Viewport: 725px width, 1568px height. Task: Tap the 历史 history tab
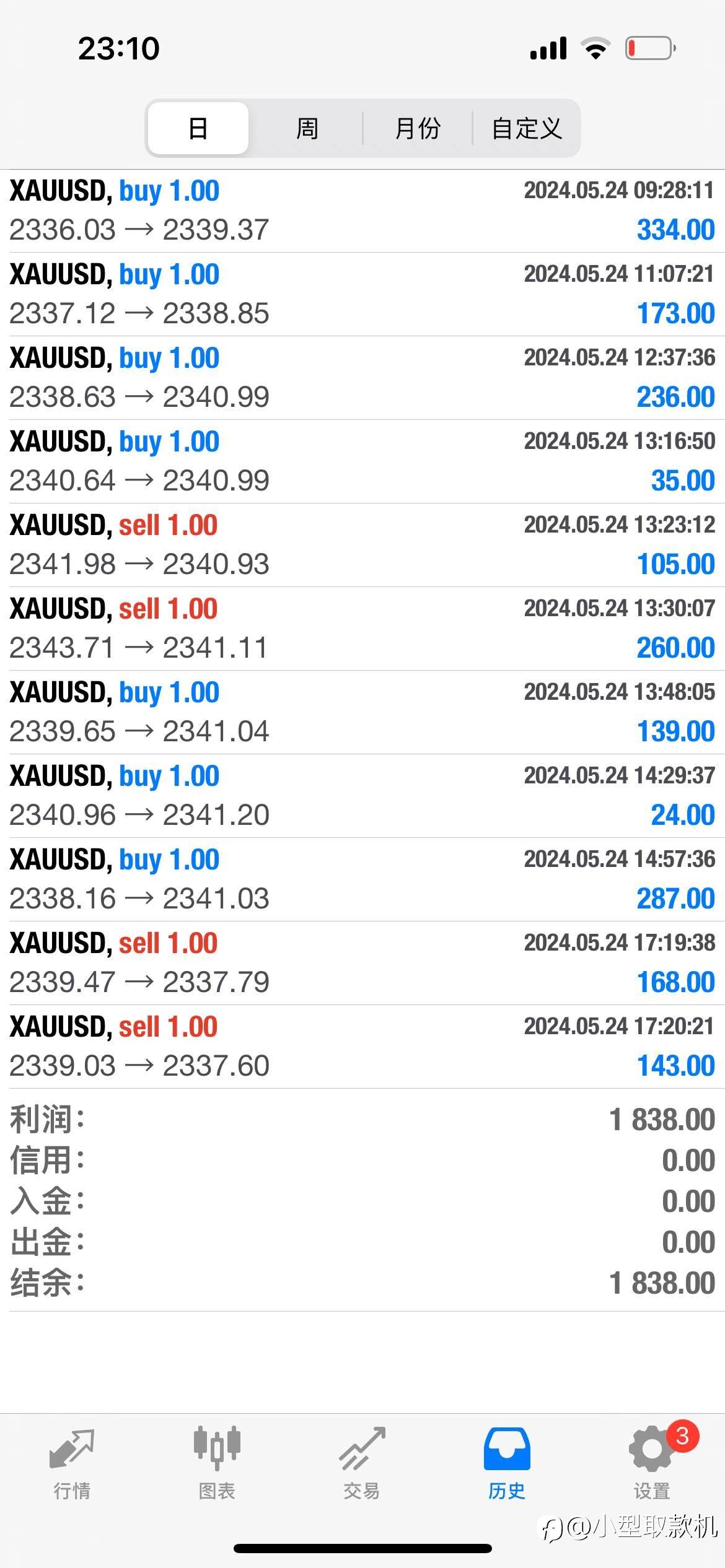click(507, 1464)
